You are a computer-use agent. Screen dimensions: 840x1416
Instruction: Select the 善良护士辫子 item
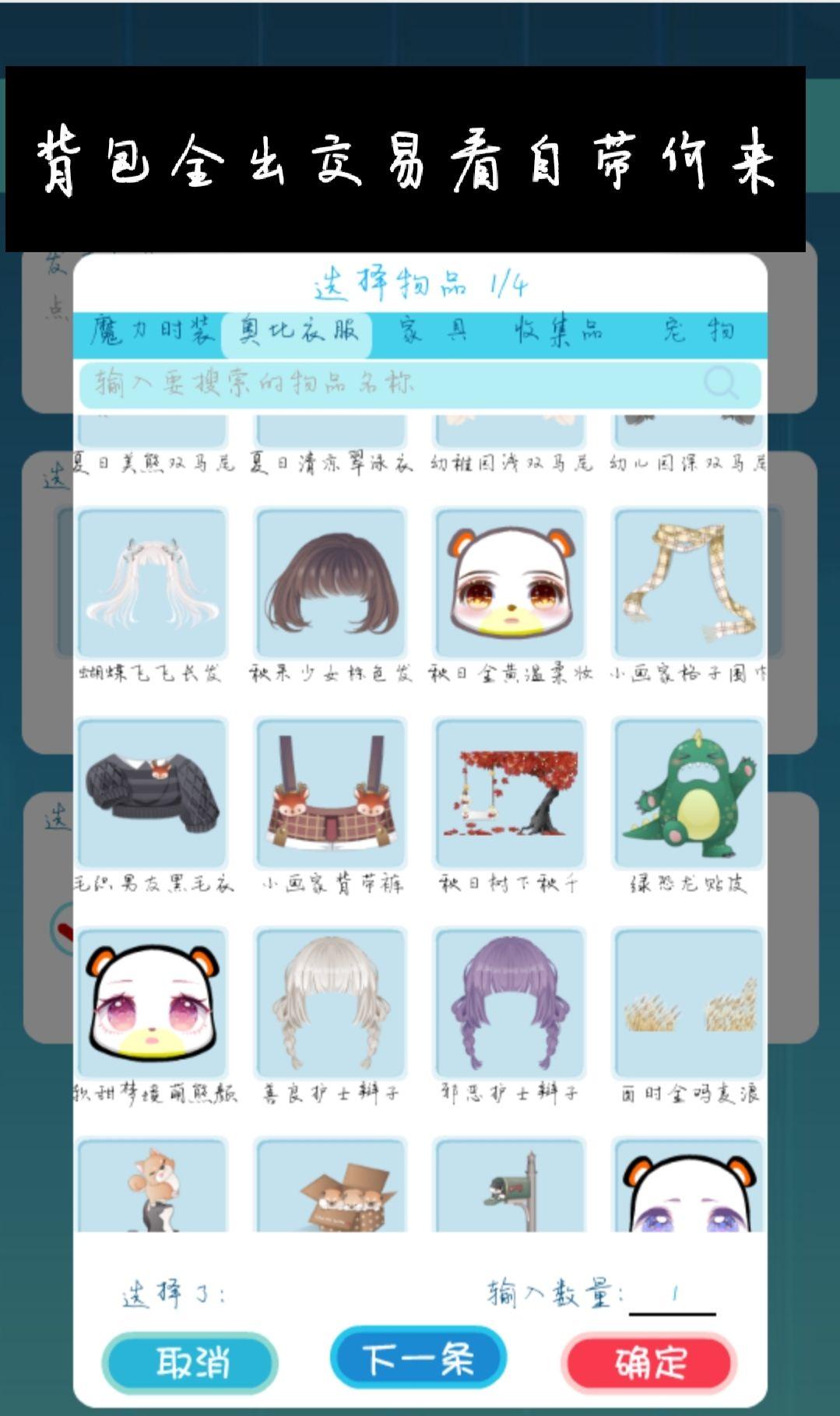coord(331,1004)
